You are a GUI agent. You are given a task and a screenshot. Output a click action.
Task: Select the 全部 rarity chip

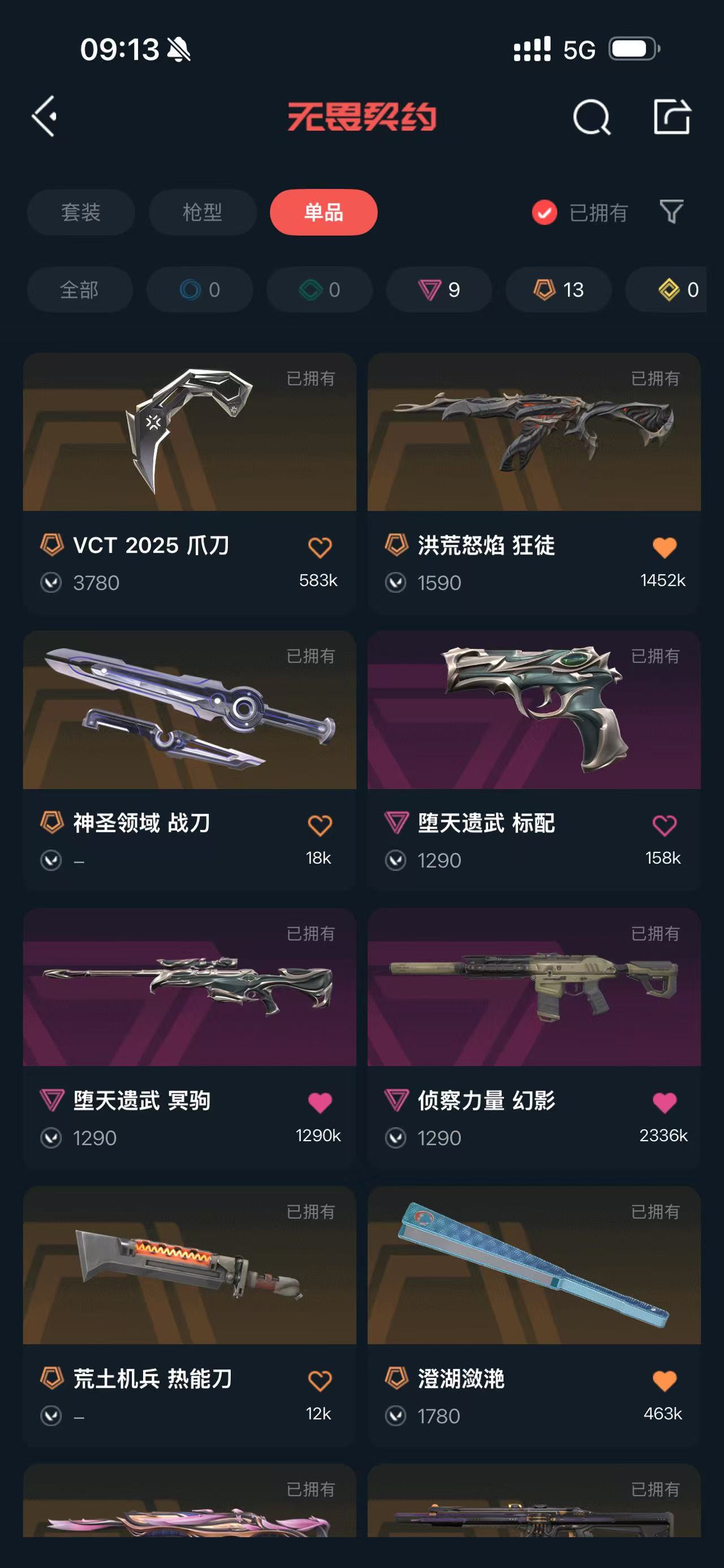(79, 290)
